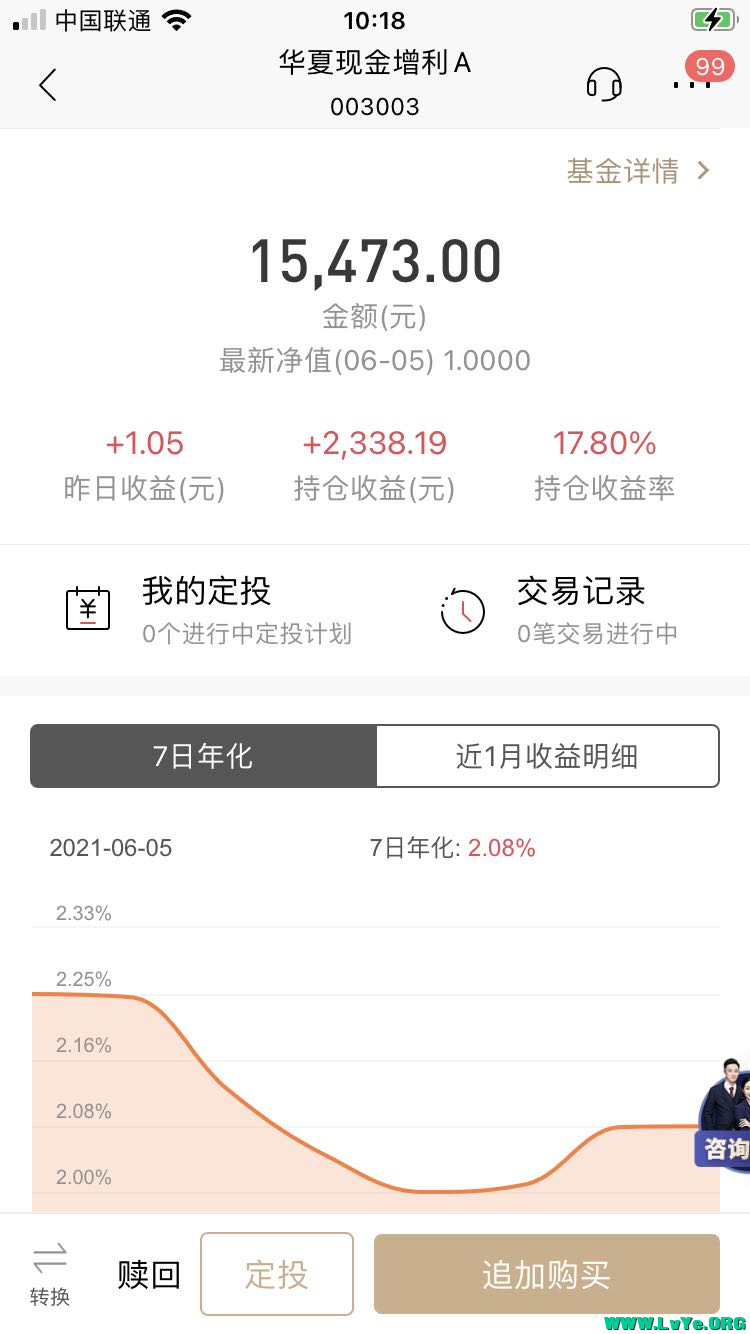The image size is (750, 1334).
Task: Open 基金详情 fund details
Action: coord(638,171)
